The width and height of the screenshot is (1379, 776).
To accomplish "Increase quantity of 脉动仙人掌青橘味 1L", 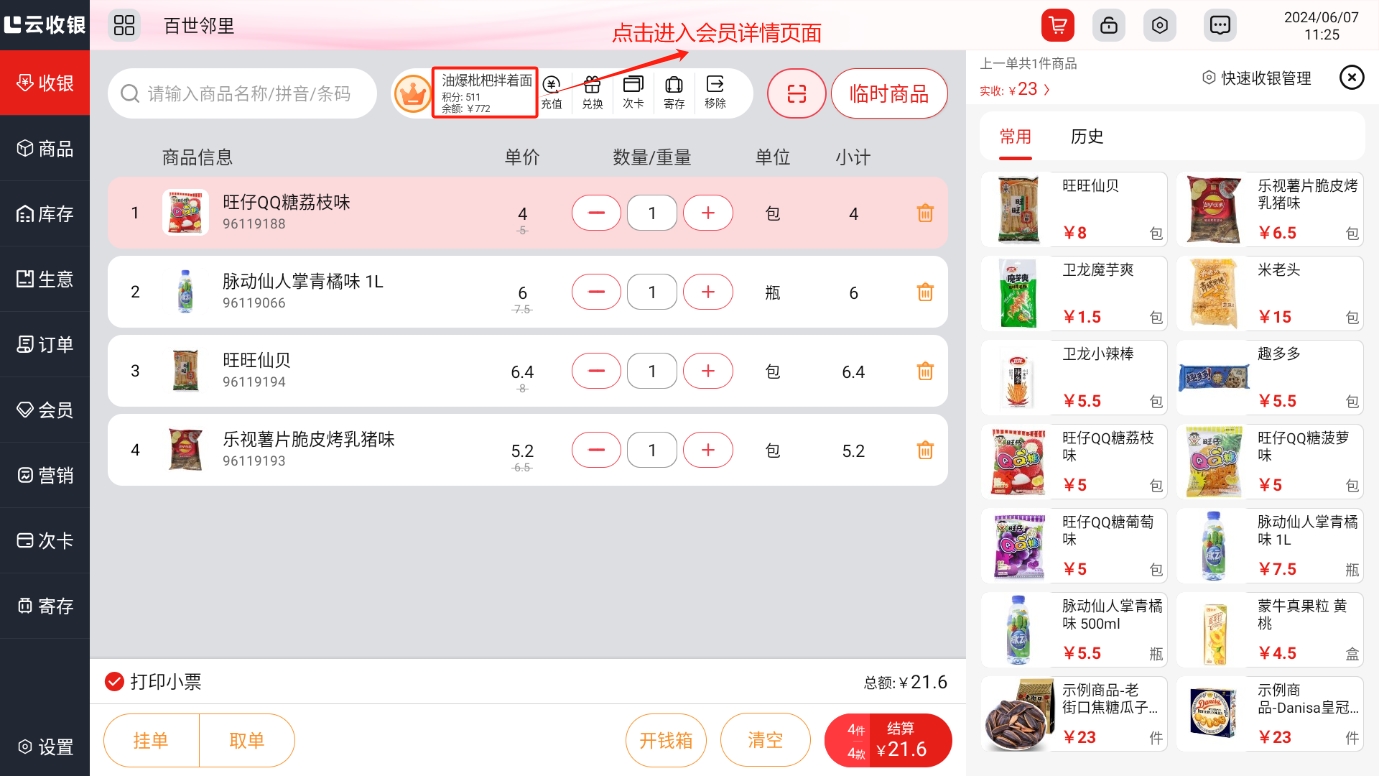I will (x=708, y=292).
